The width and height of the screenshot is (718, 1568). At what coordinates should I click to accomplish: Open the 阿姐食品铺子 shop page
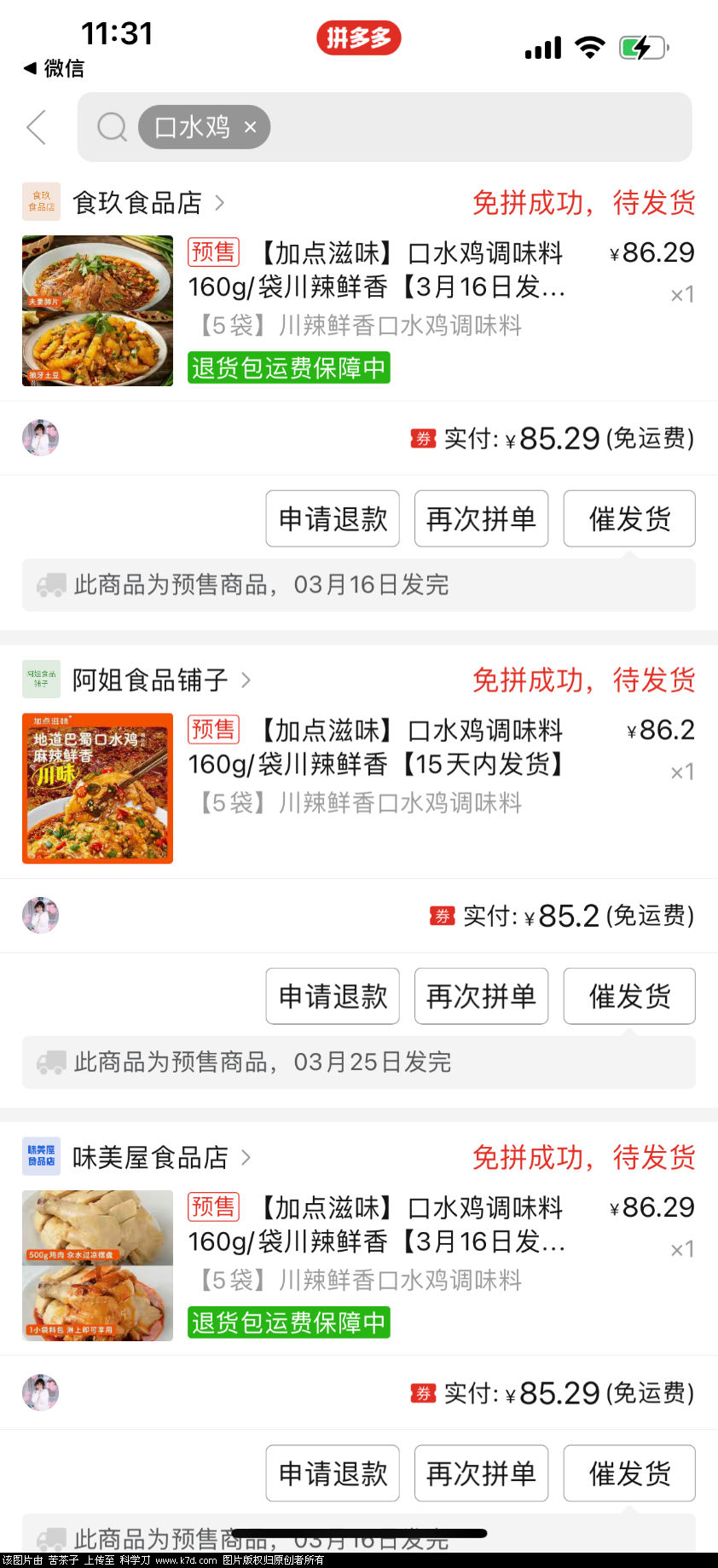tap(150, 680)
